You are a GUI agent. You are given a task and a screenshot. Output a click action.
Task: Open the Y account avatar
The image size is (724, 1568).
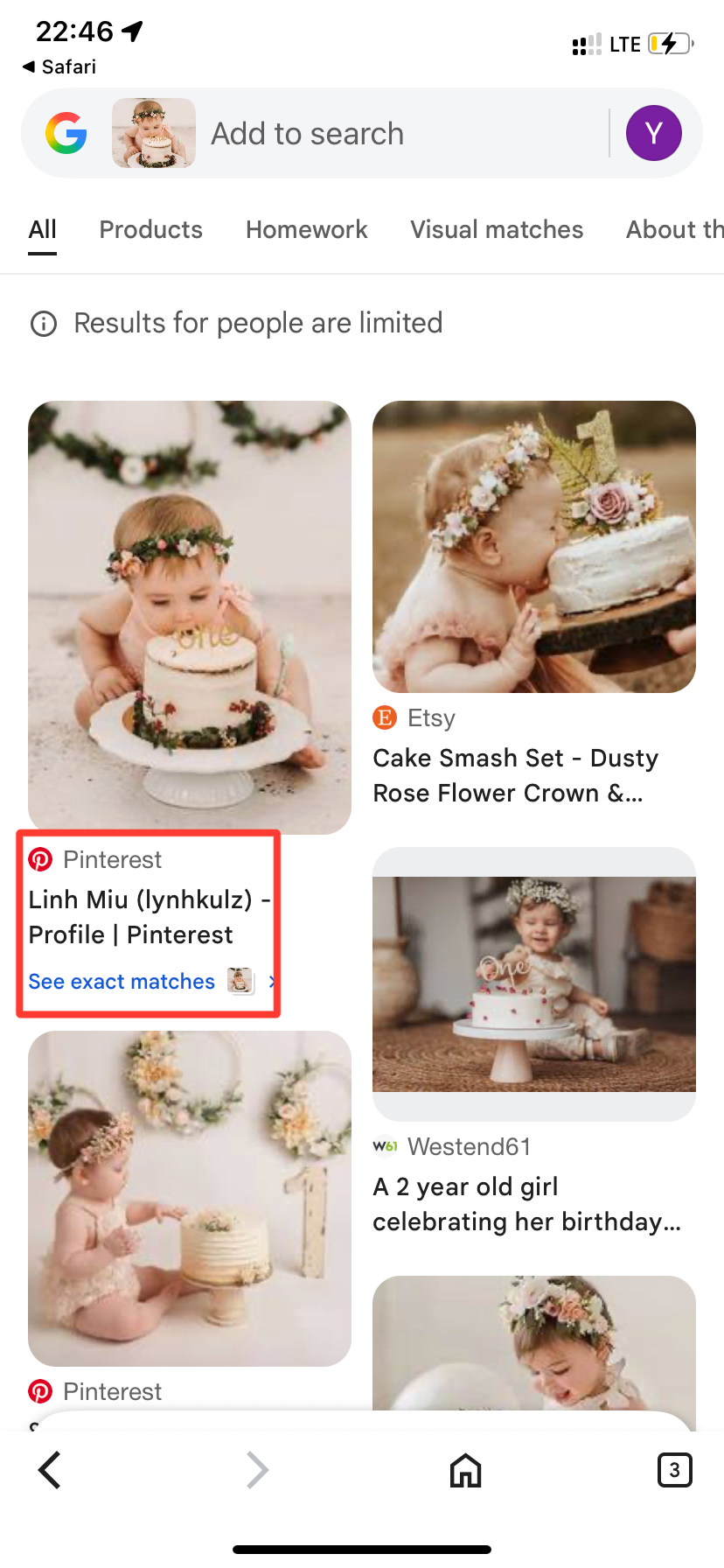pos(653,133)
